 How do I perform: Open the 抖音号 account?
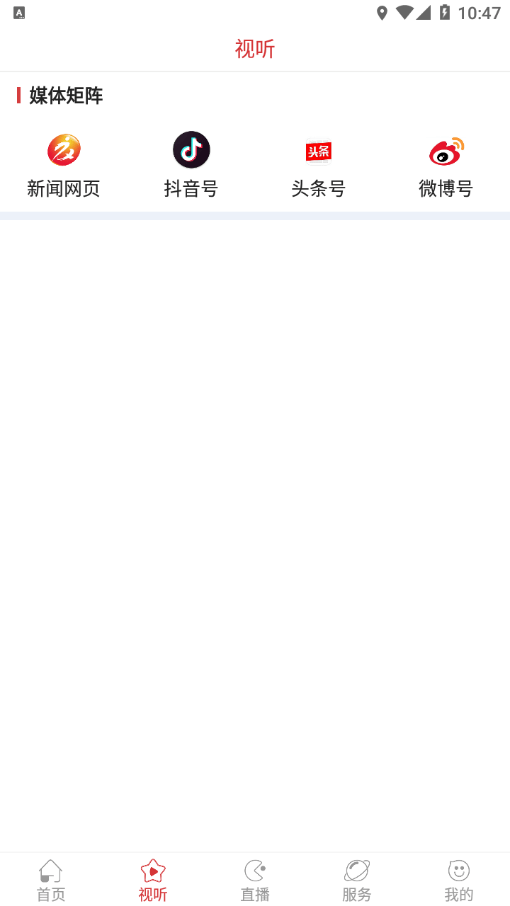[x=191, y=165]
